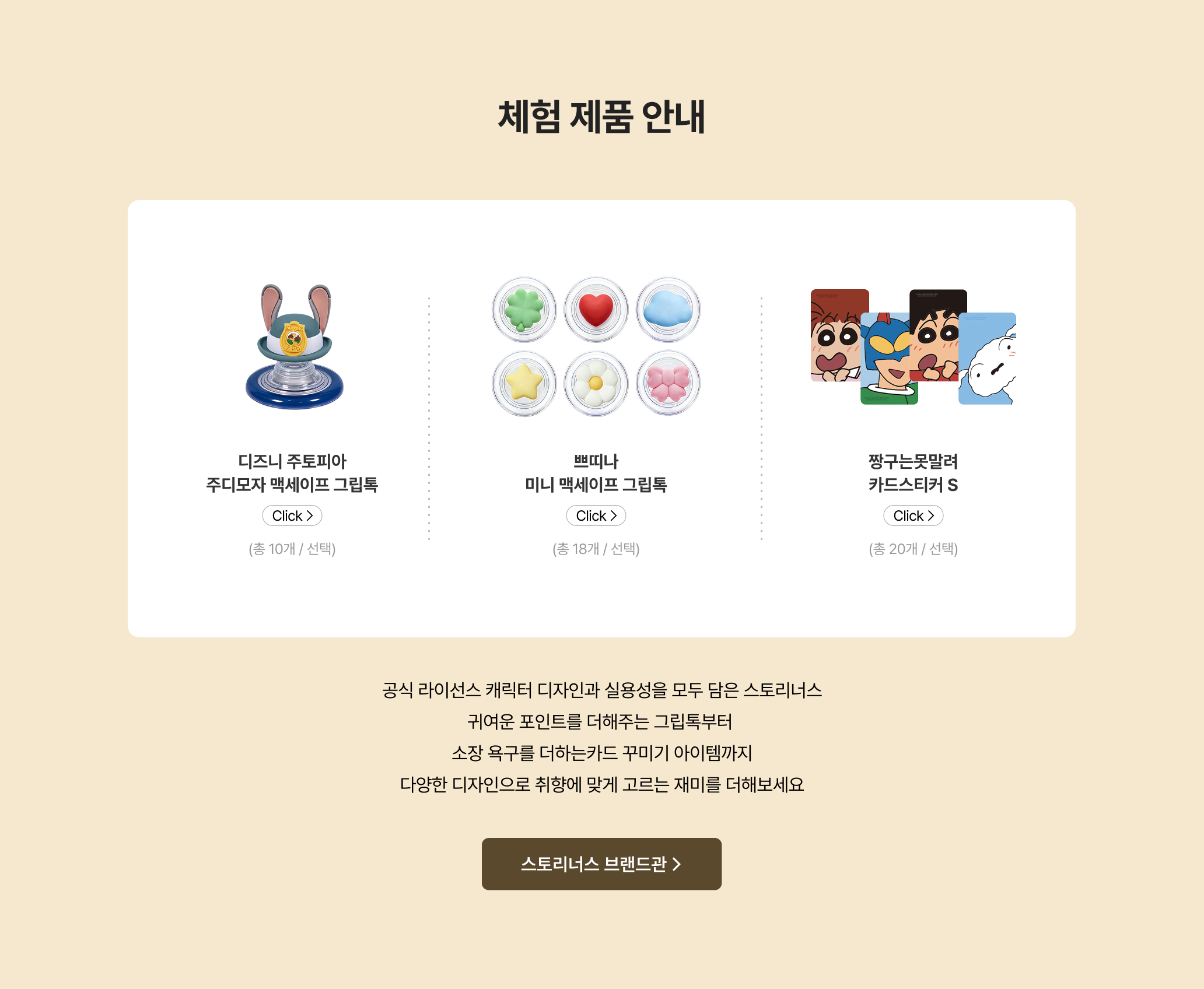Tap Click under 디즈니 주토피아 주디모자 그립톡

[x=292, y=515]
